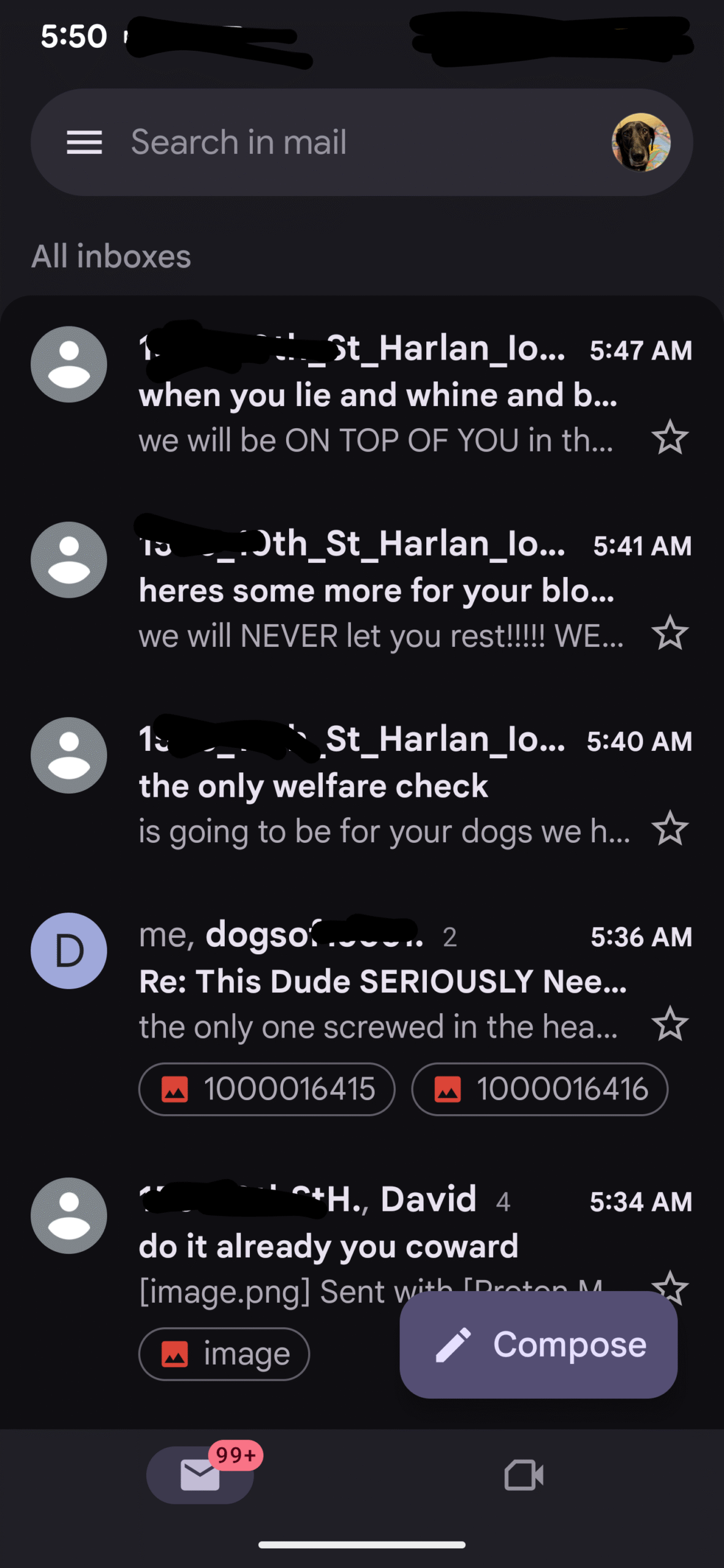Tap the D sender avatar
The height and width of the screenshot is (1568, 724).
pyautogui.click(x=69, y=951)
